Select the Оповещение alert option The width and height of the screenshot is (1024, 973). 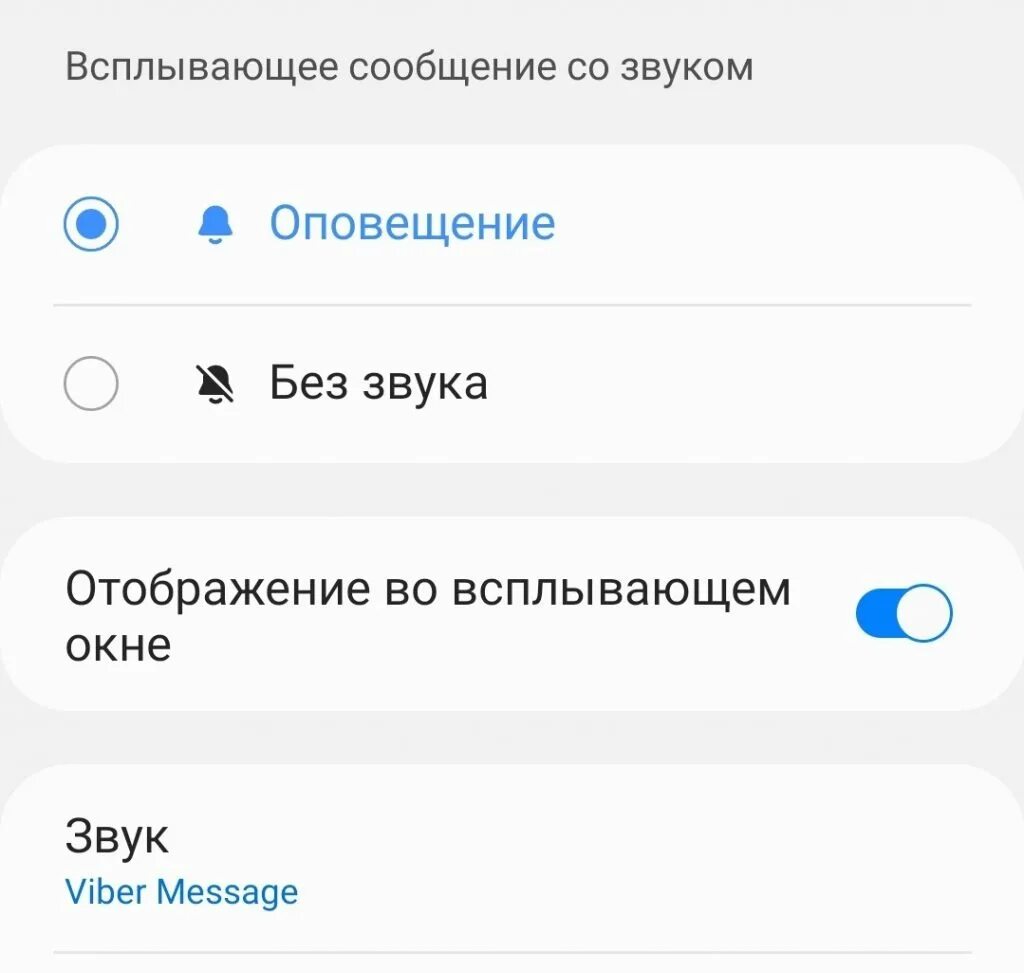[x=91, y=224]
